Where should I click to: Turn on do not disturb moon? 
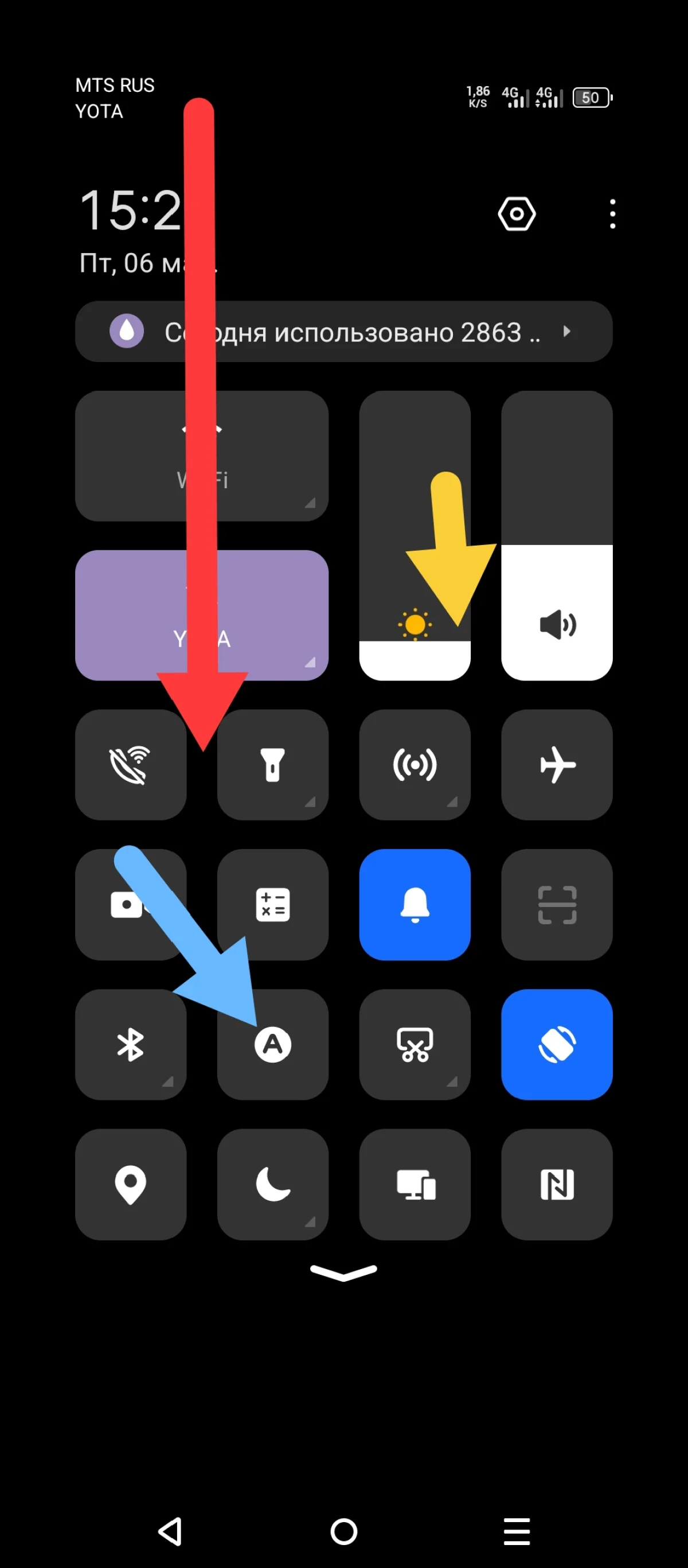tap(272, 1185)
